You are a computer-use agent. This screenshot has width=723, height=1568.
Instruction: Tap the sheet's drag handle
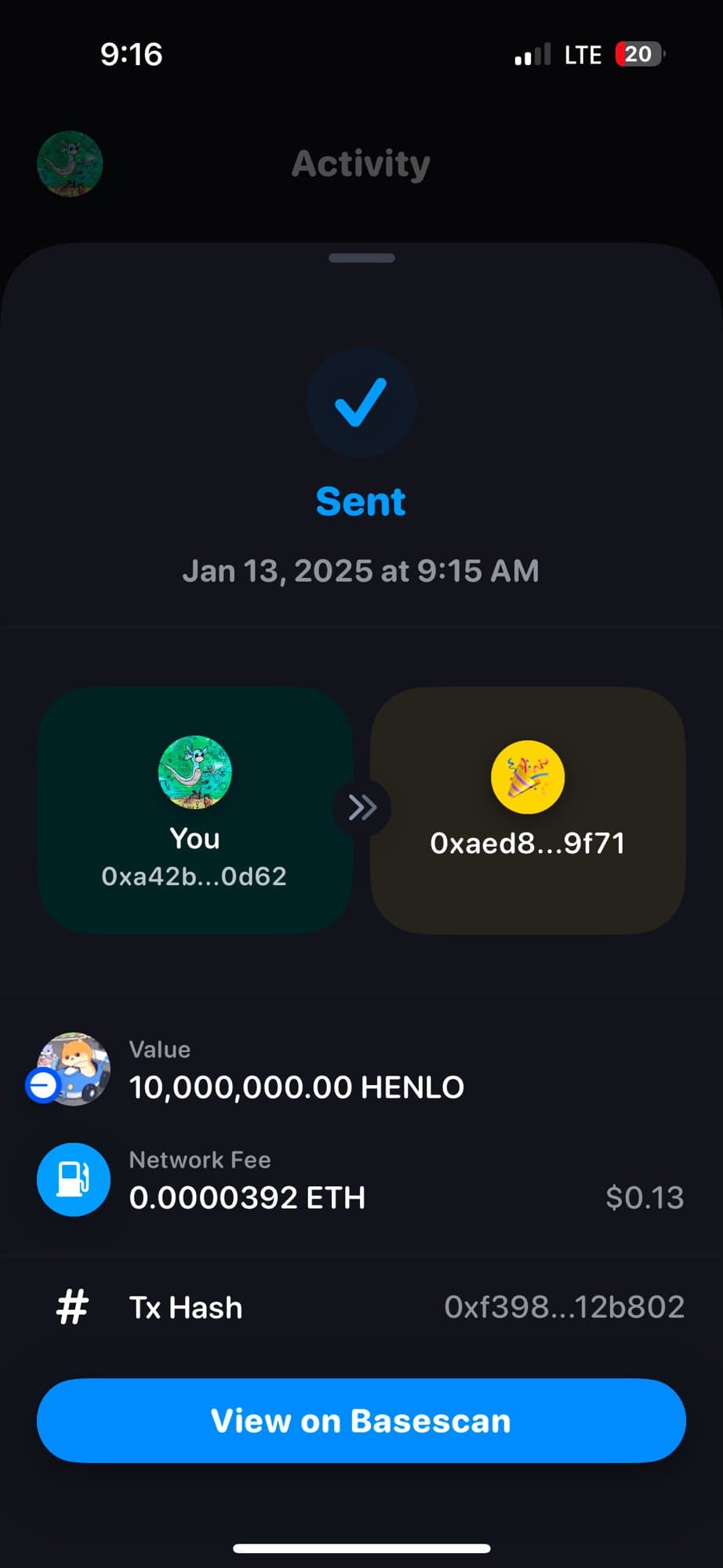[361, 258]
